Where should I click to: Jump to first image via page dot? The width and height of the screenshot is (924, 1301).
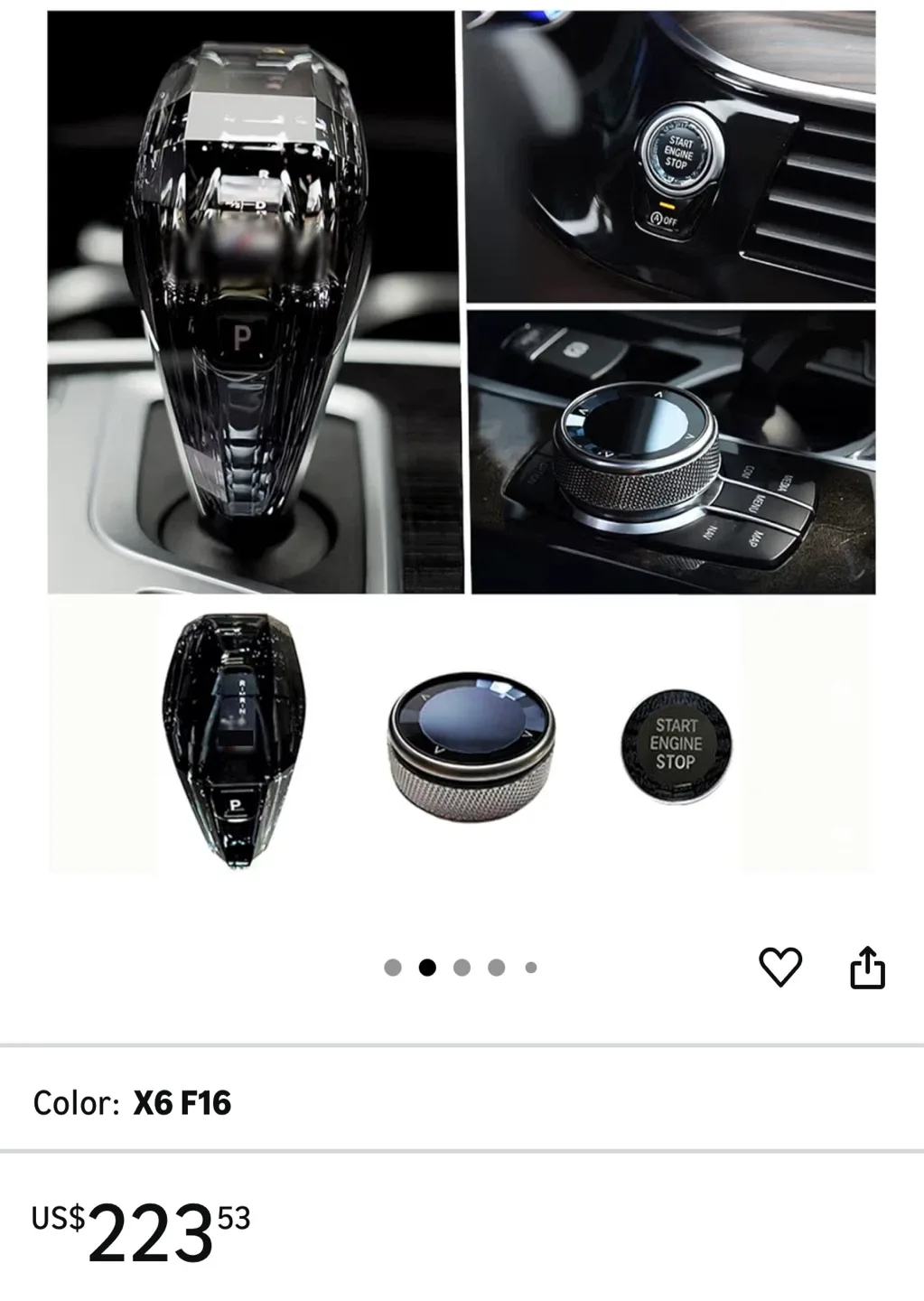(393, 968)
